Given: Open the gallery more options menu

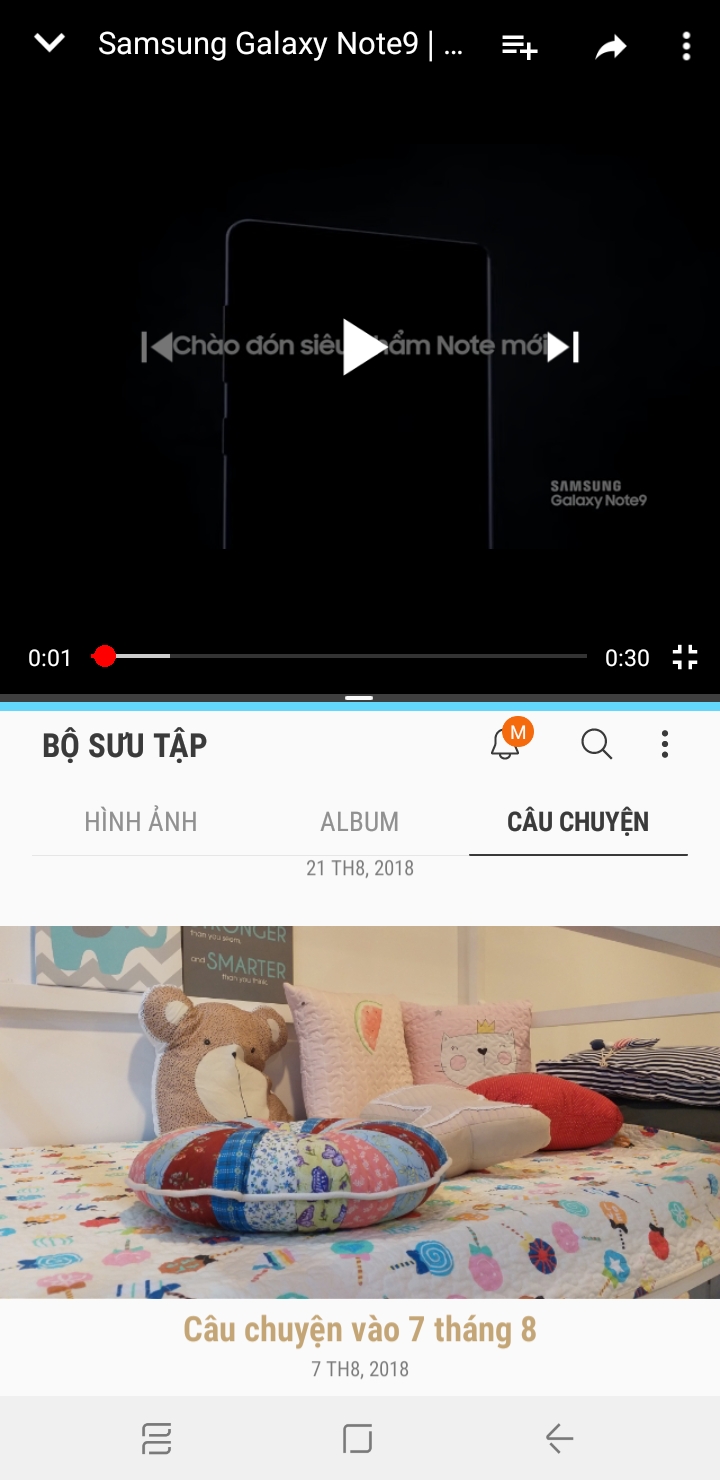Looking at the screenshot, I should 664,744.
